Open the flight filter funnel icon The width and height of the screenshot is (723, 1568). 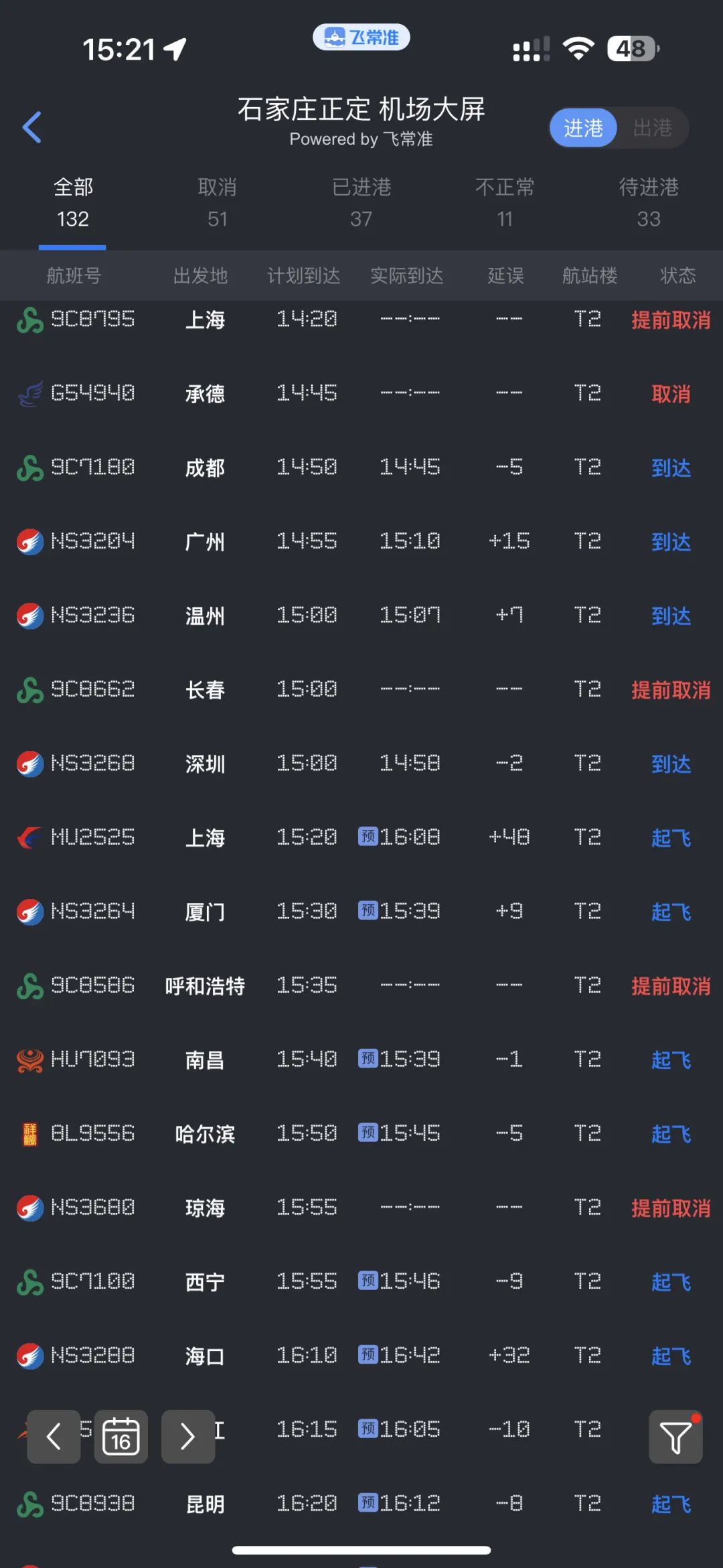tap(675, 1437)
